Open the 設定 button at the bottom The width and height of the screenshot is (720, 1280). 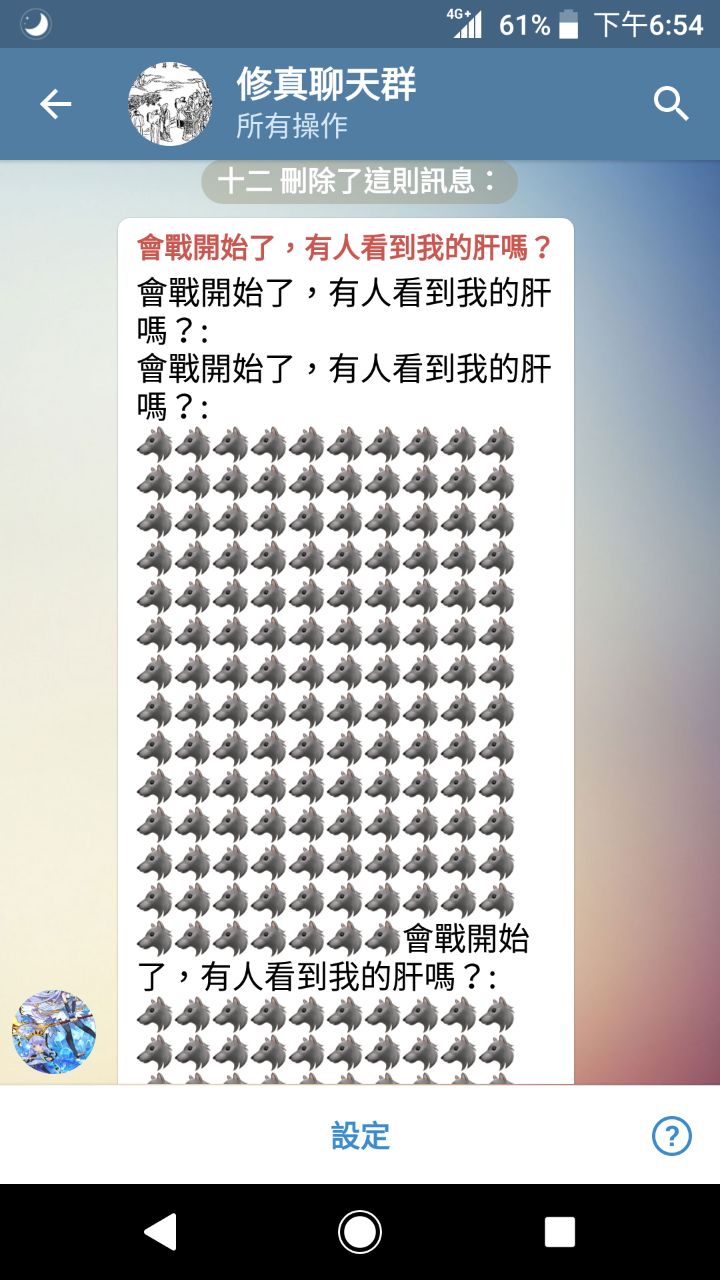click(360, 1136)
